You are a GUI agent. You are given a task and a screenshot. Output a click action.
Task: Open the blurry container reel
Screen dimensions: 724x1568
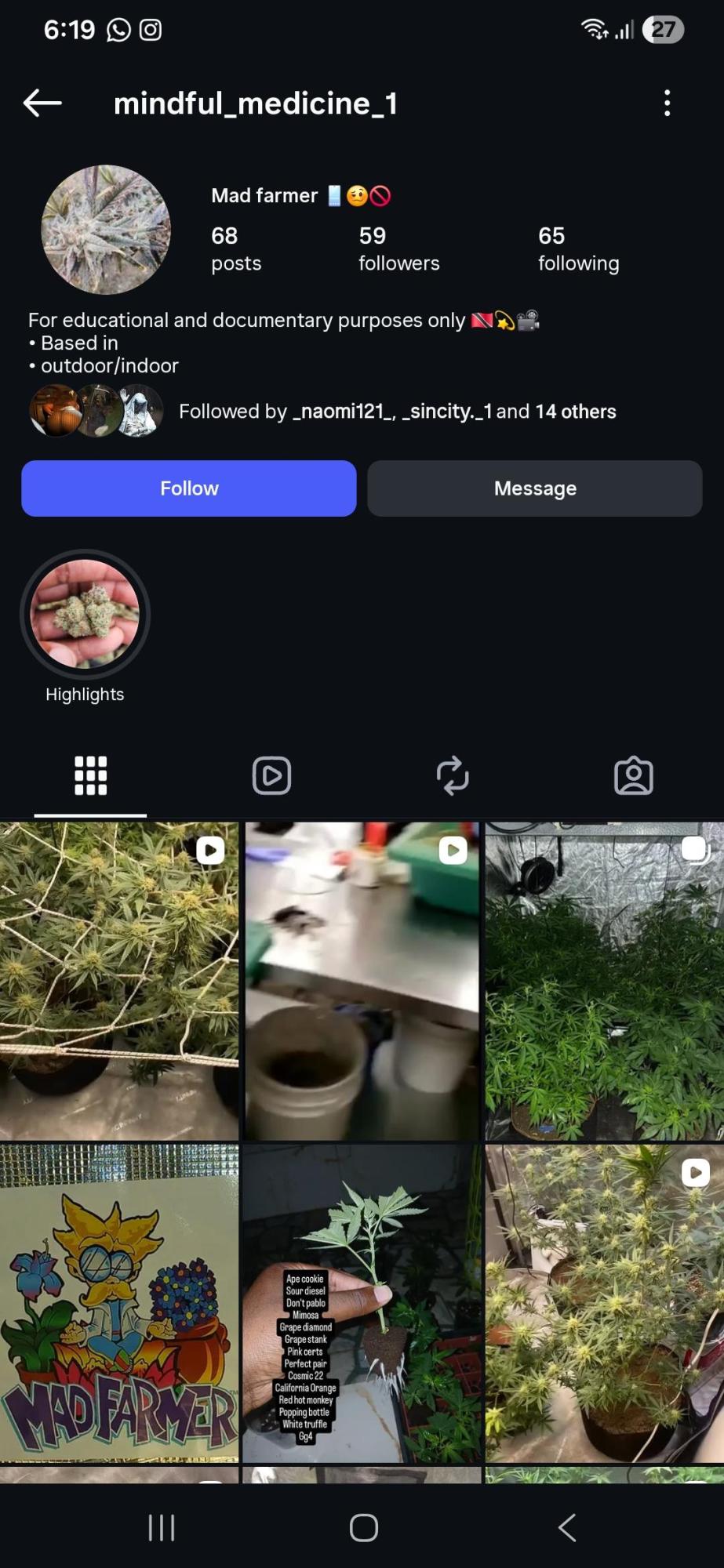[362, 981]
